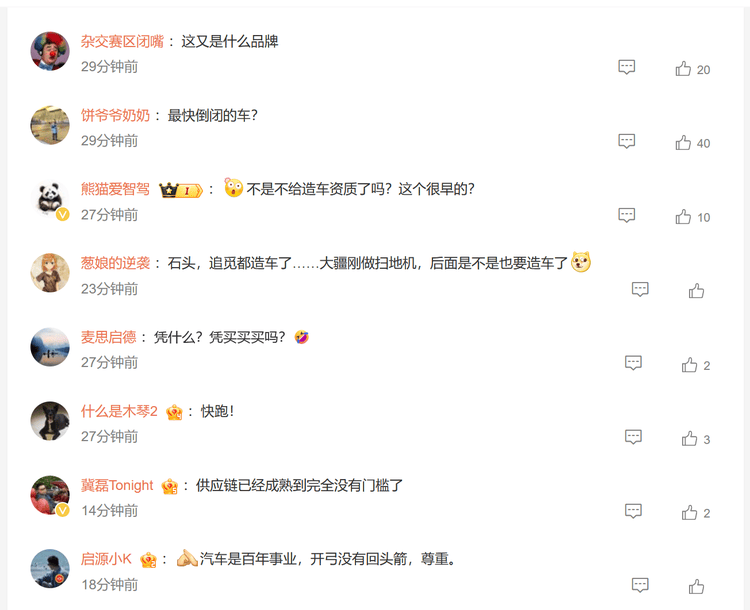
Task: Like 熊猫爱智驾's comment
Action: coord(684,217)
